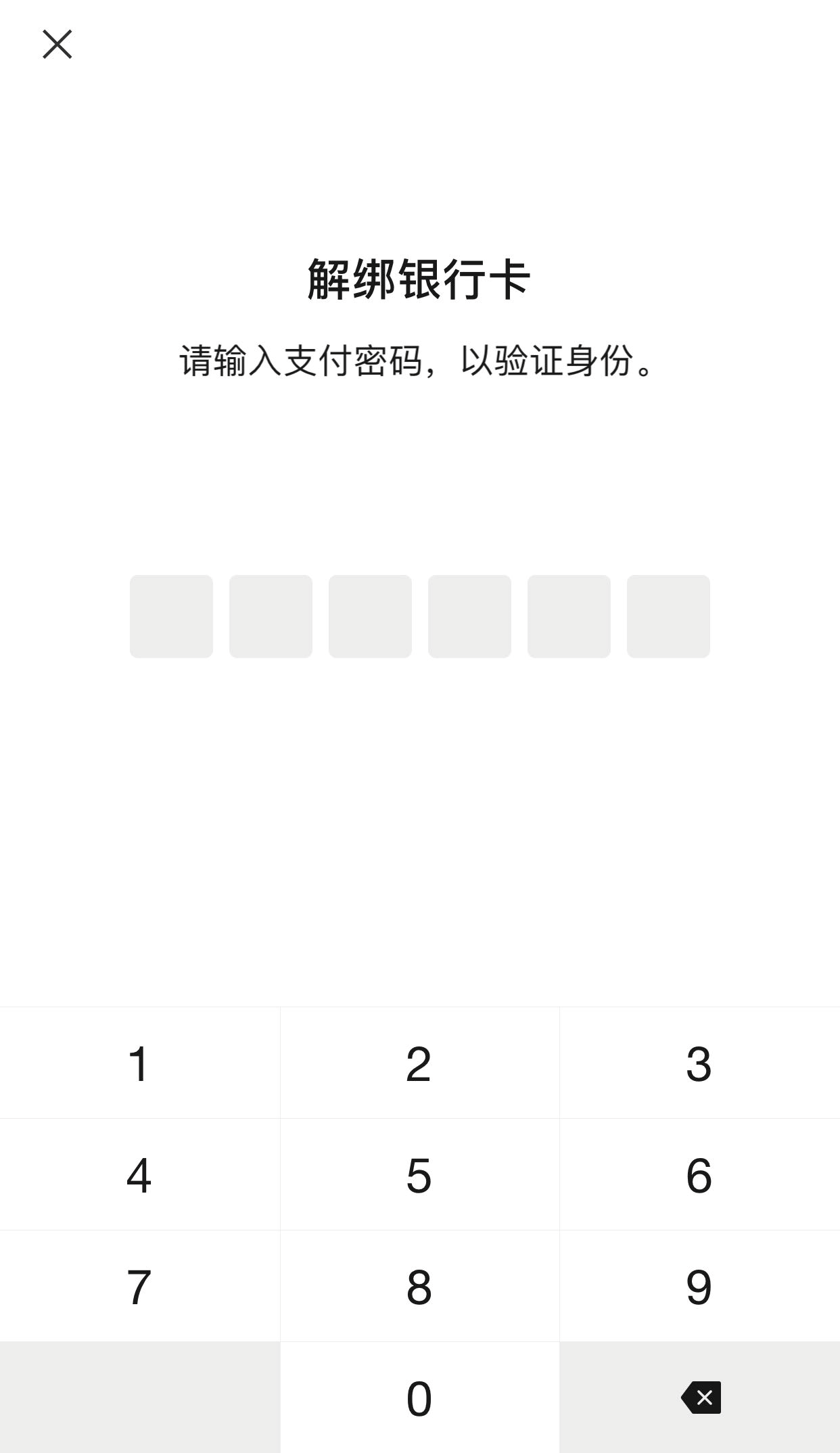
Task: Tap the fifth password input box
Action: [569, 616]
